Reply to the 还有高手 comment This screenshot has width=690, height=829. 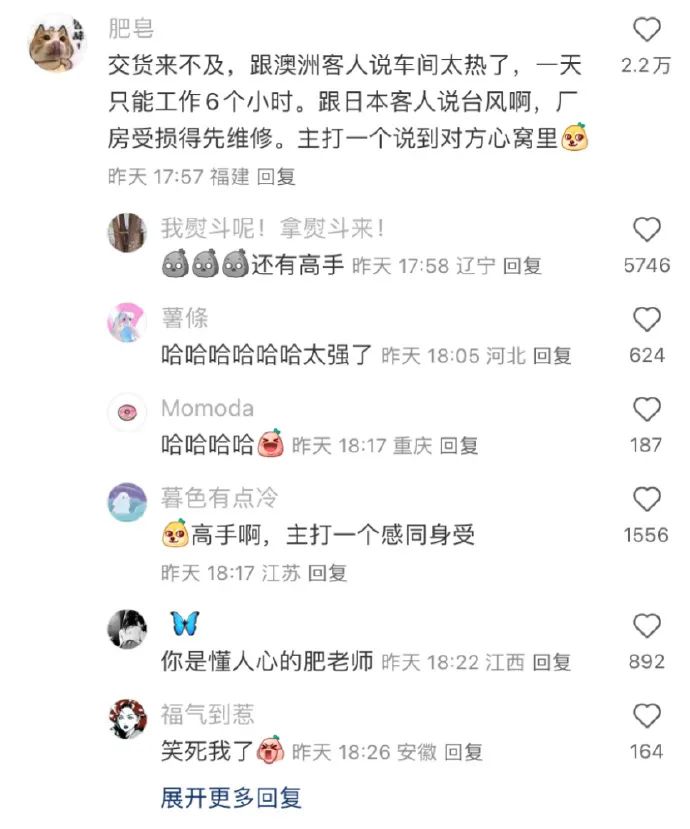522,266
